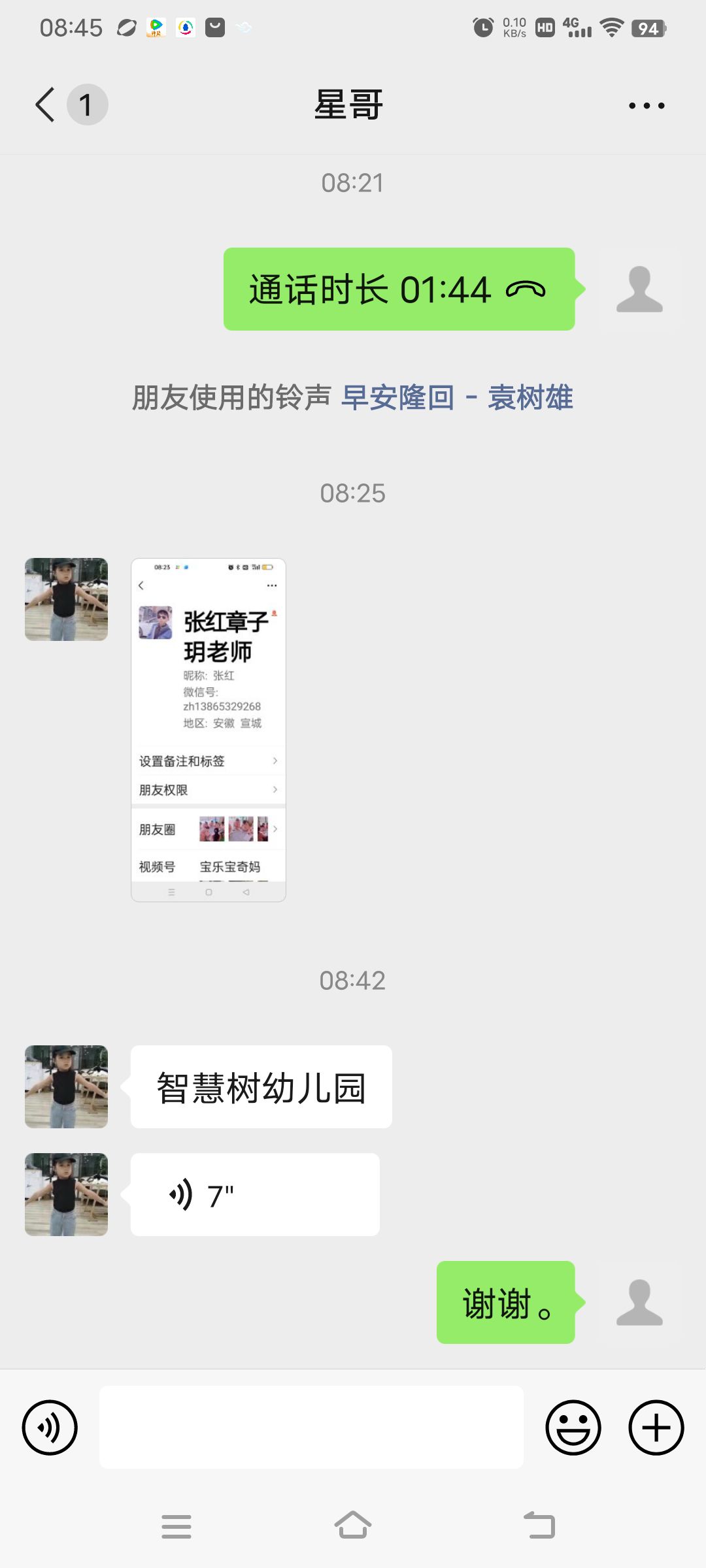Go back to the chat list
This screenshot has width=706, height=1568.
(x=46, y=105)
